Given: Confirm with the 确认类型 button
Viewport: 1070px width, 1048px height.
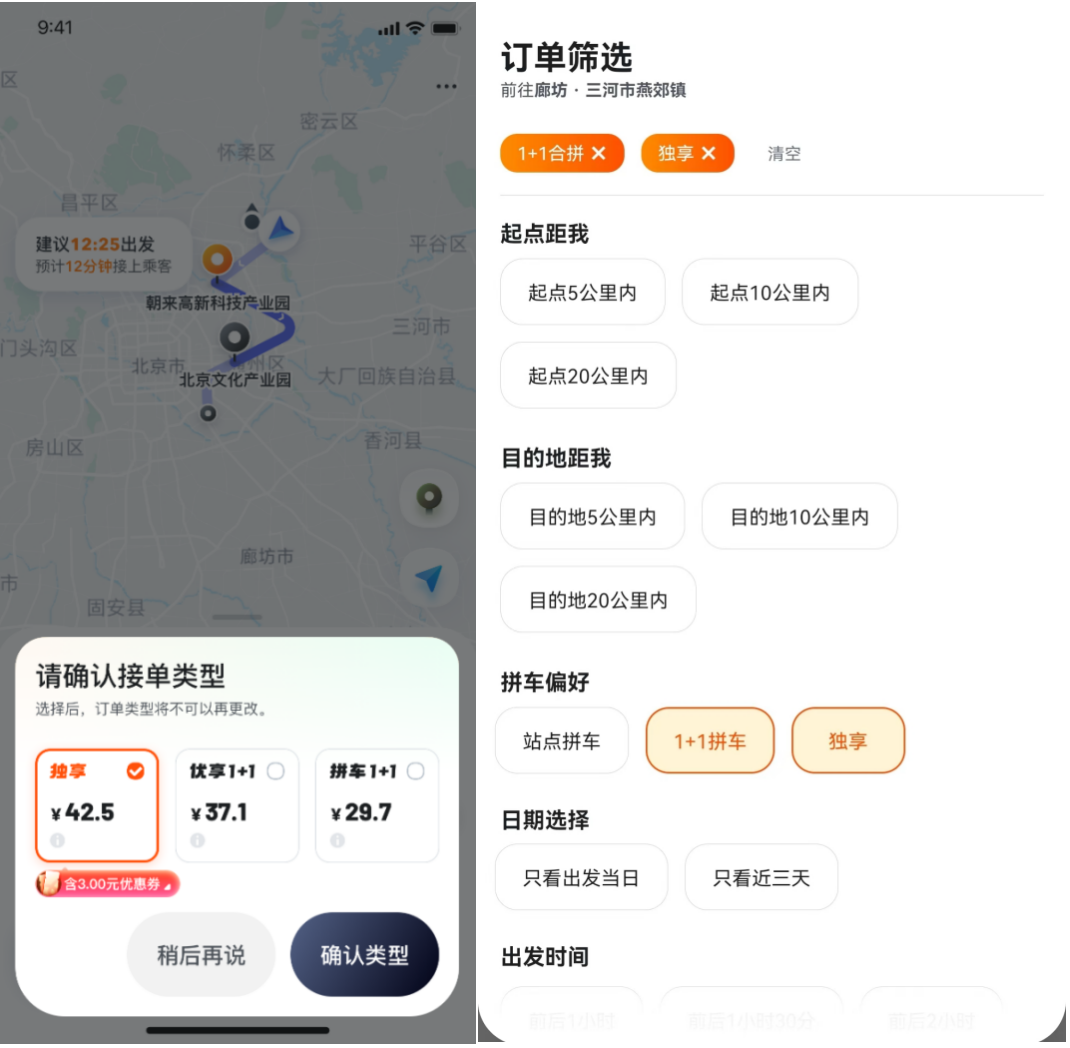Looking at the screenshot, I should (364, 955).
